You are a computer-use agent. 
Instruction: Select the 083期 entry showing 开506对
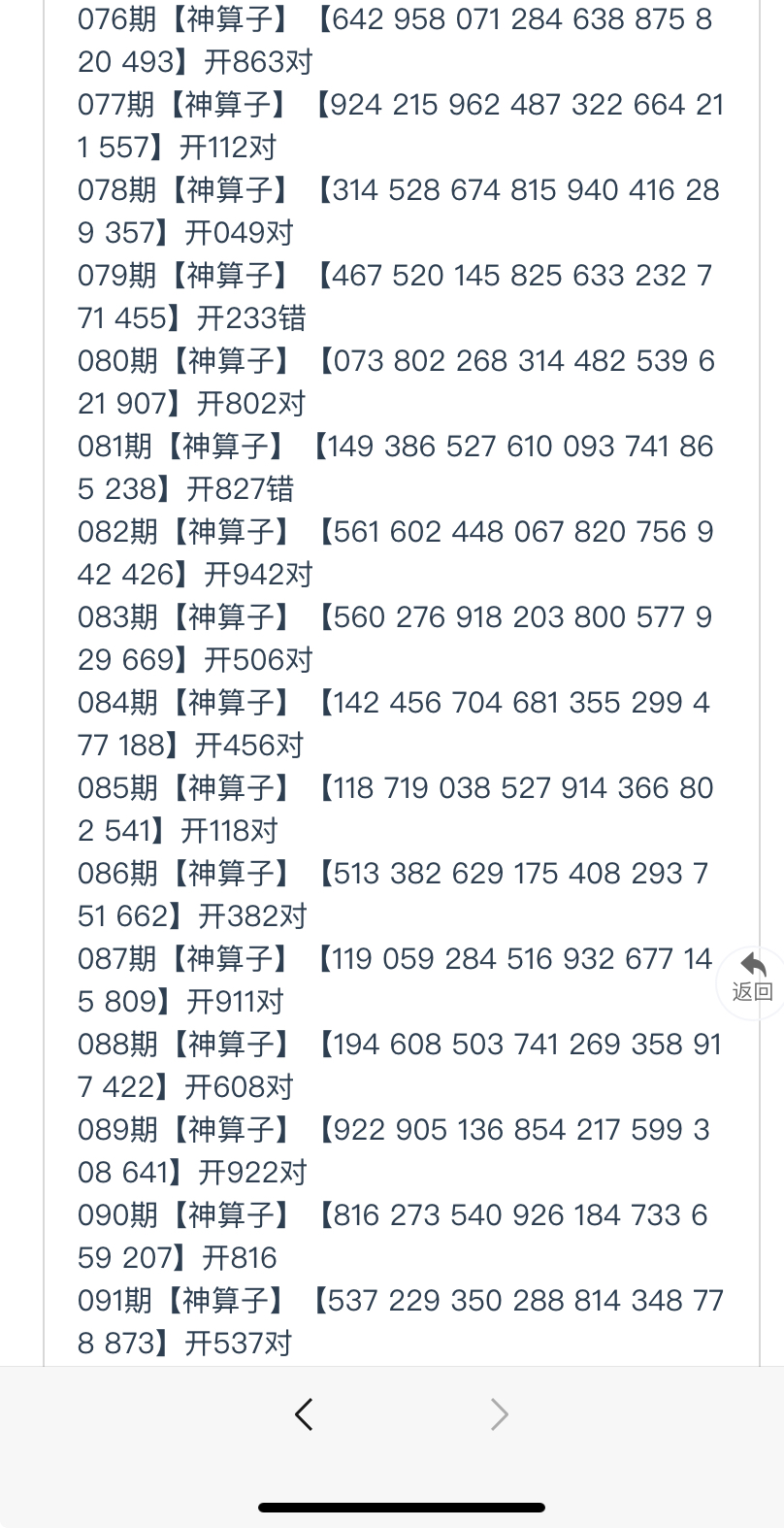tap(392, 638)
